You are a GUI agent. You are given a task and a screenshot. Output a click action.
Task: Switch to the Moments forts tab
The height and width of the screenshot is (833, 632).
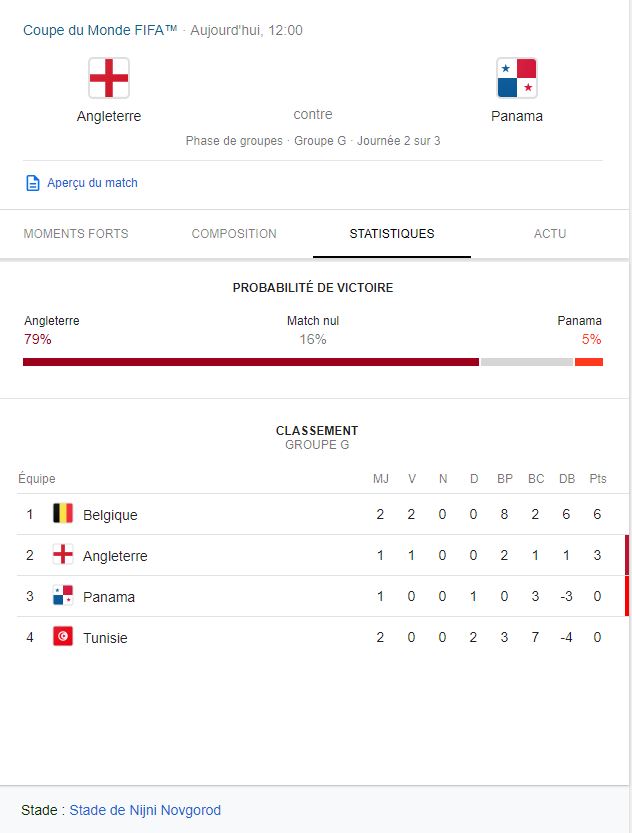point(76,234)
